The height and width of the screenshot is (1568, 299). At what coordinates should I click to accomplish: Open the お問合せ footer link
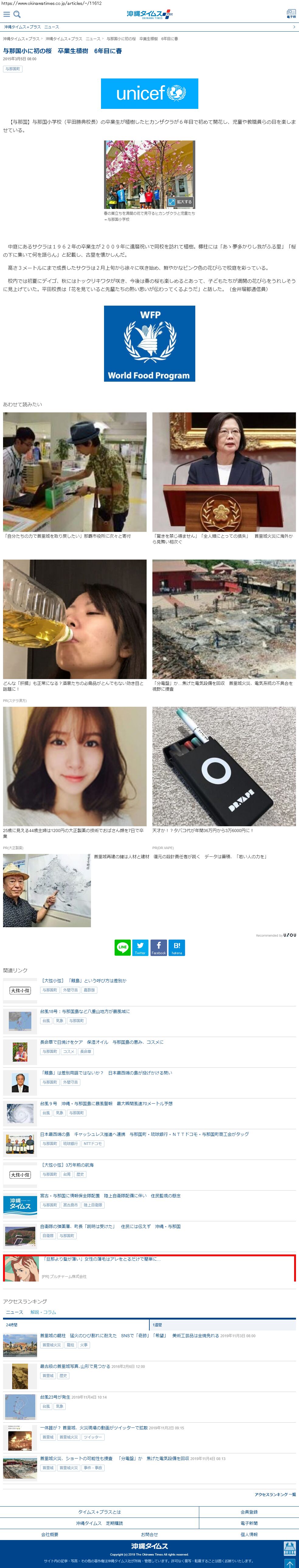pyautogui.click(x=149, y=1535)
